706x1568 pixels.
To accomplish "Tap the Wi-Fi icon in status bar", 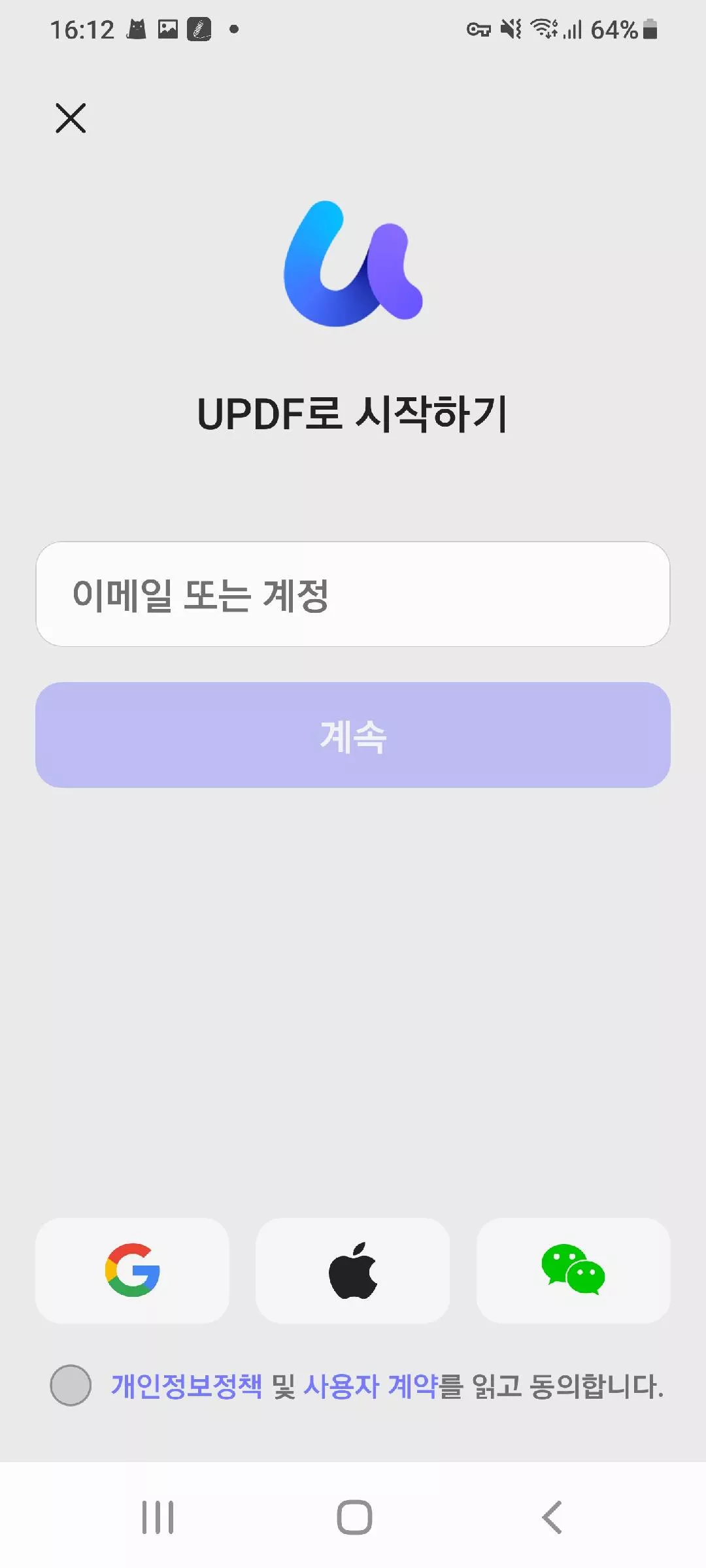I will [545, 28].
